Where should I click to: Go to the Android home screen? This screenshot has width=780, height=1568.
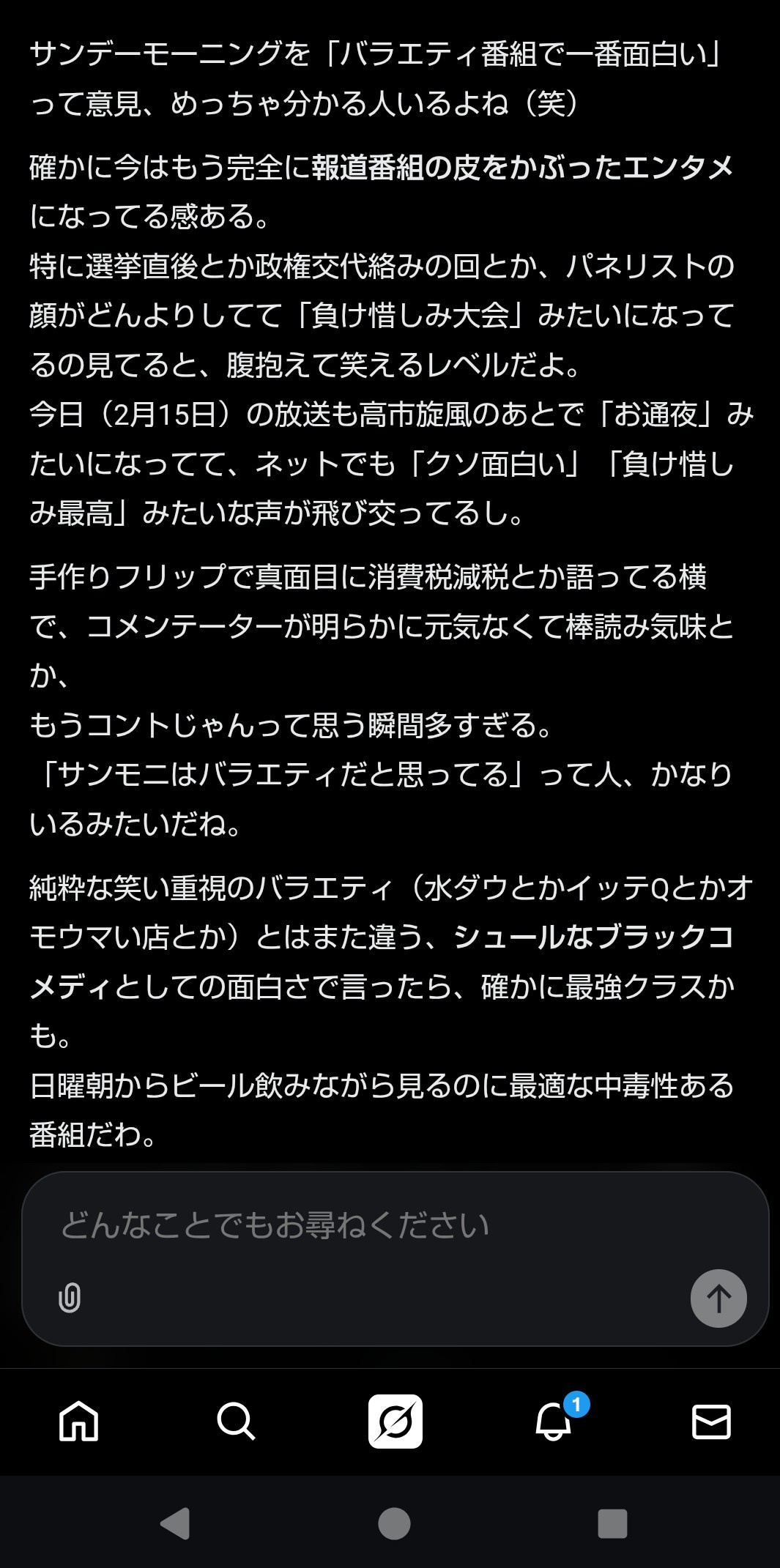(394, 1523)
